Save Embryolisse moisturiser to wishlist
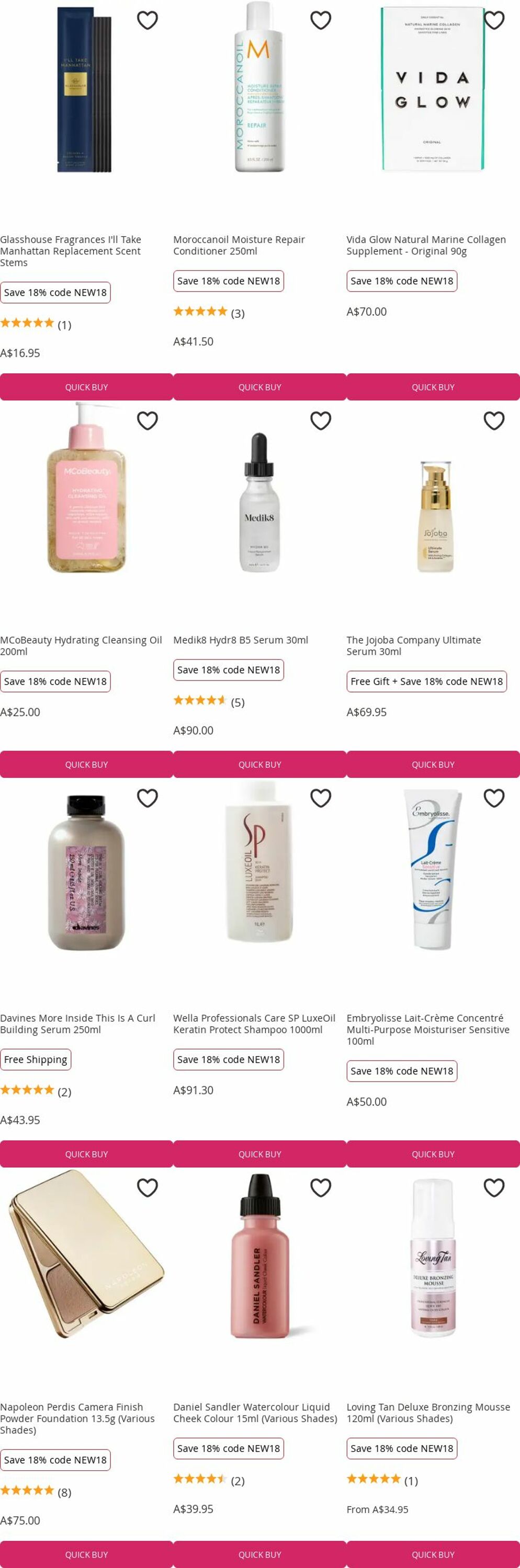This screenshot has height=1568, width=520. click(494, 798)
